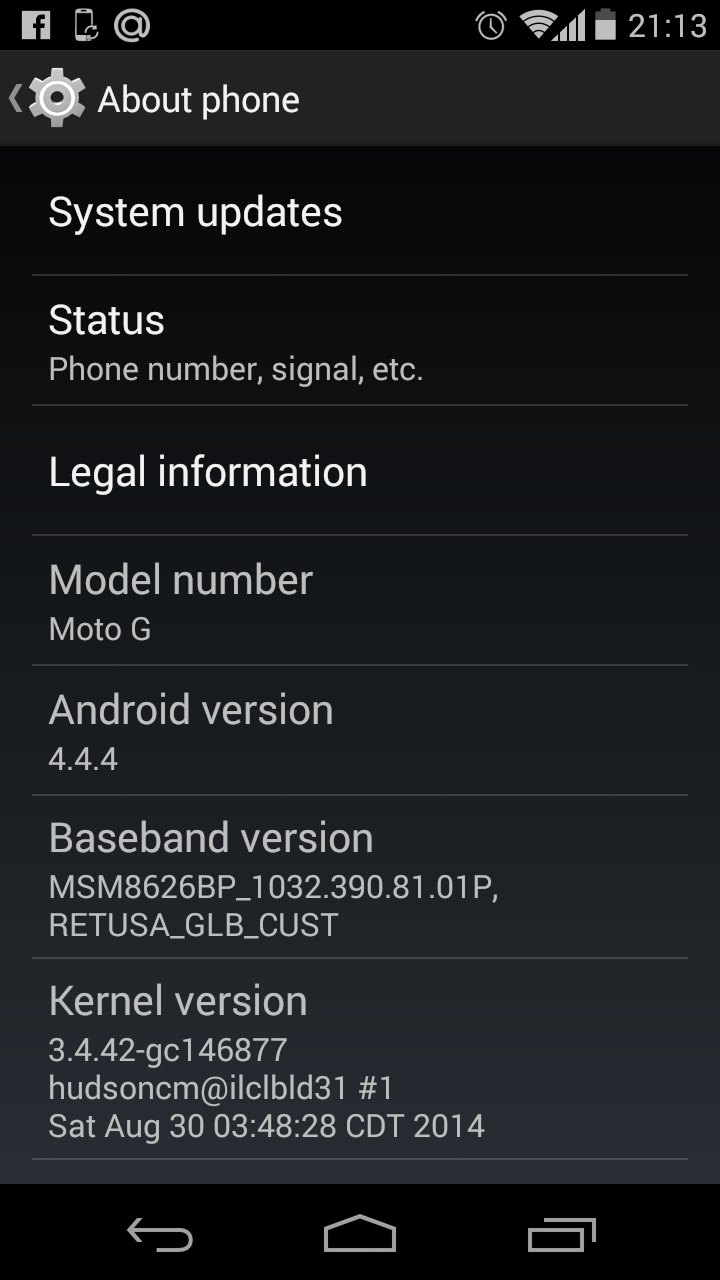The height and width of the screenshot is (1280, 720).
Task: Open recent apps
Action: (x=561, y=1235)
